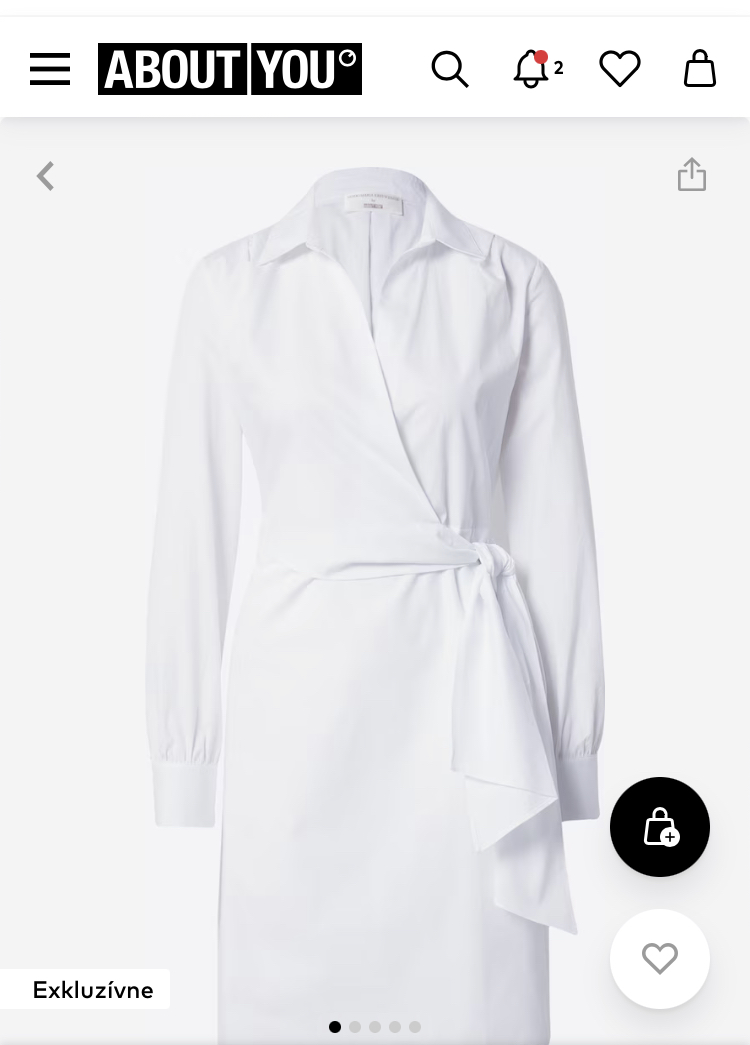
Task: Share this white dress product
Action: pos(692,175)
